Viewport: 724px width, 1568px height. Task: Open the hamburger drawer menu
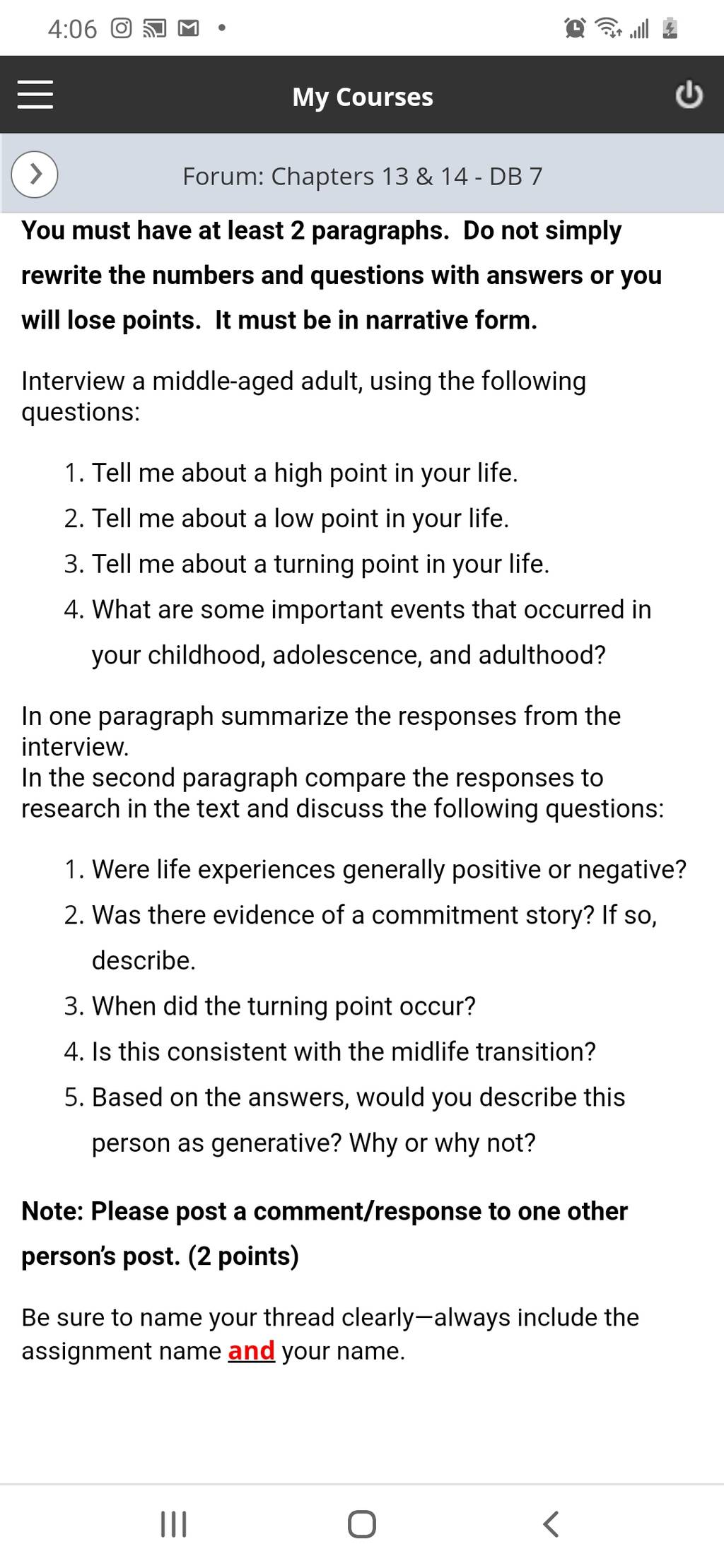coord(35,95)
